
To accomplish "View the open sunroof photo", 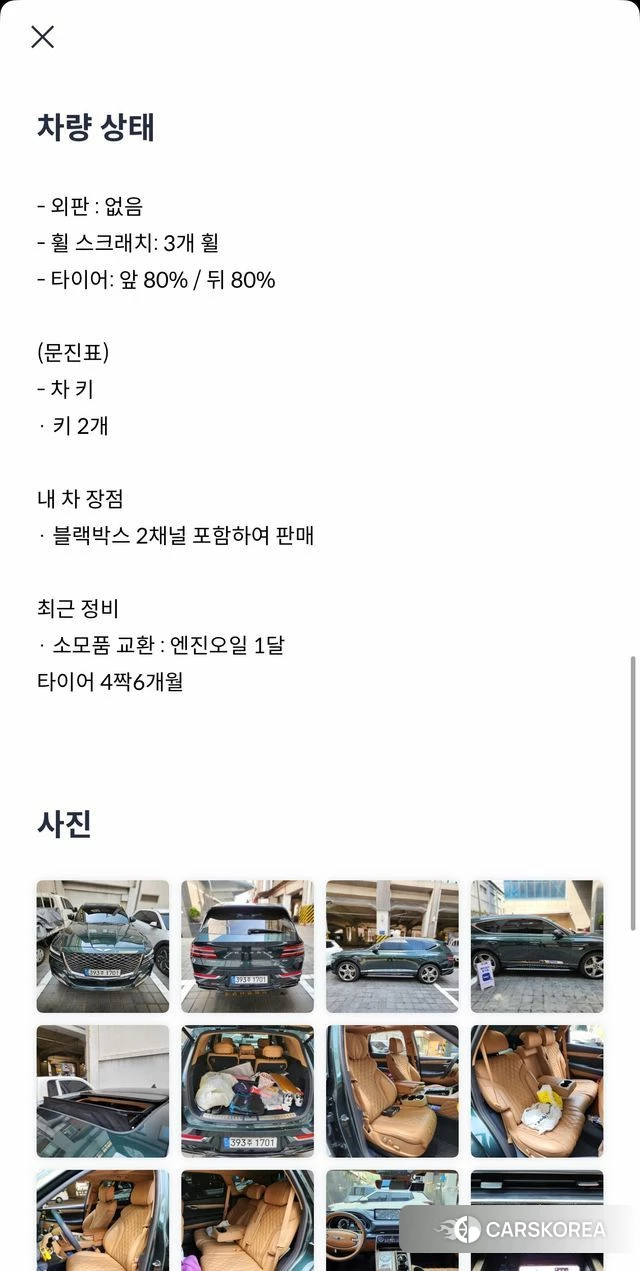I will 103,1091.
